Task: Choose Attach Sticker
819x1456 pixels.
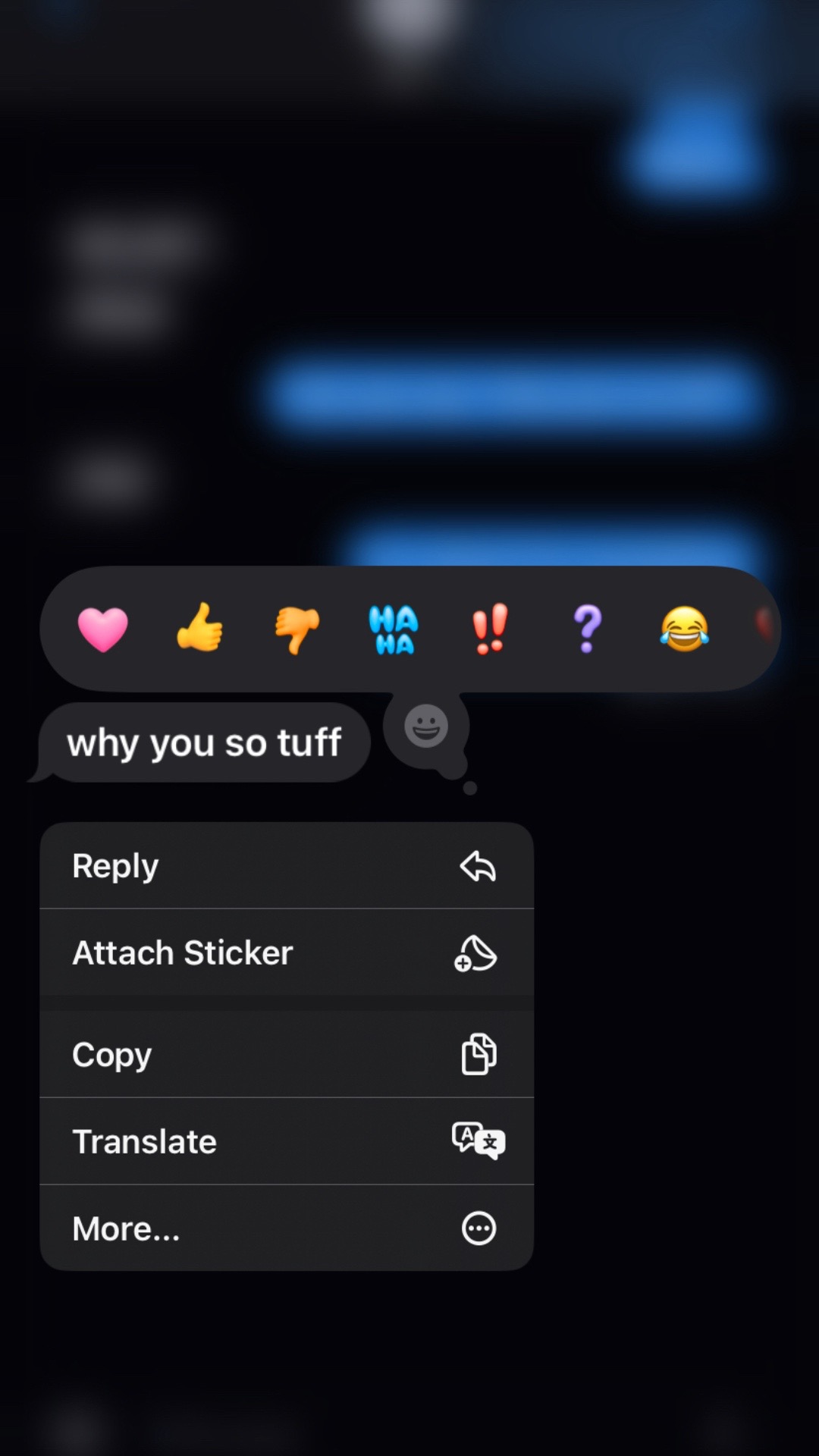Action: [287, 952]
